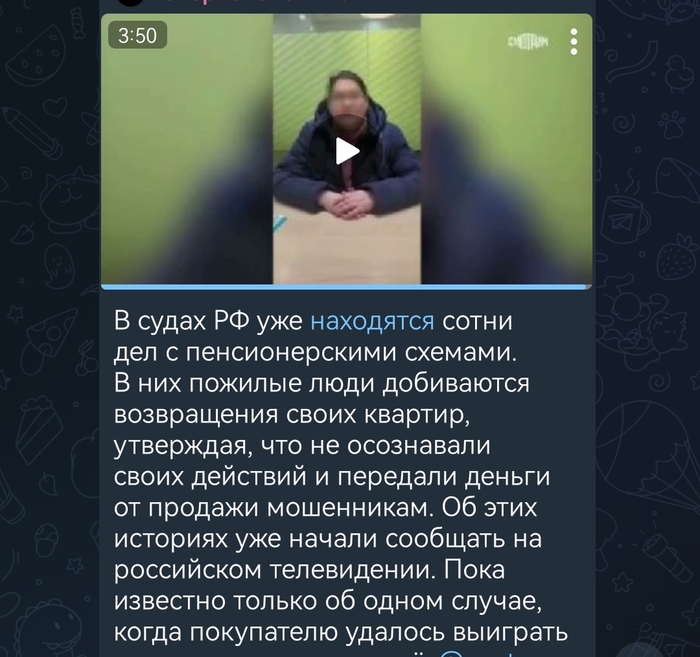Play the 3:50 video
This screenshot has width=700, height=657.
346,151
